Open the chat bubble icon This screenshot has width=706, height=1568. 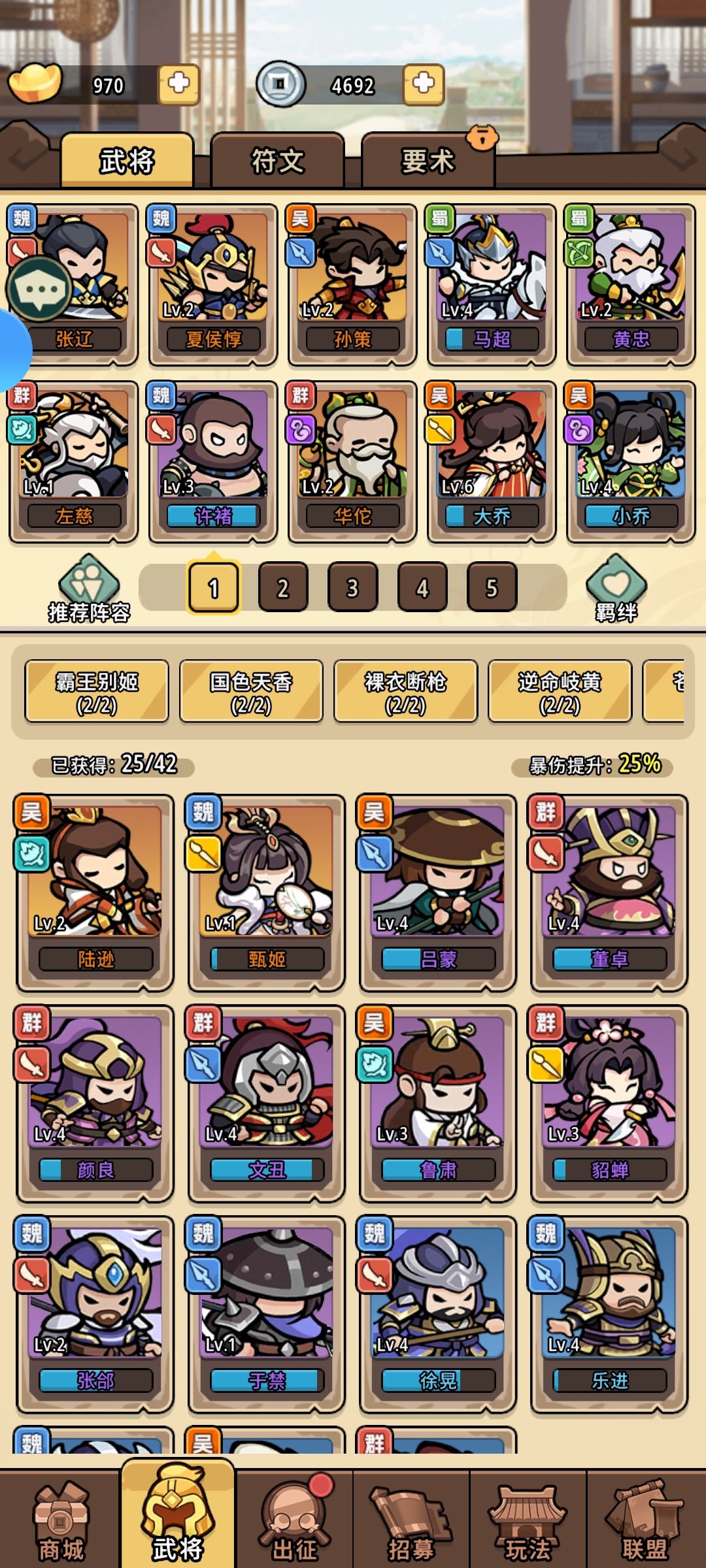coord(39,289)
